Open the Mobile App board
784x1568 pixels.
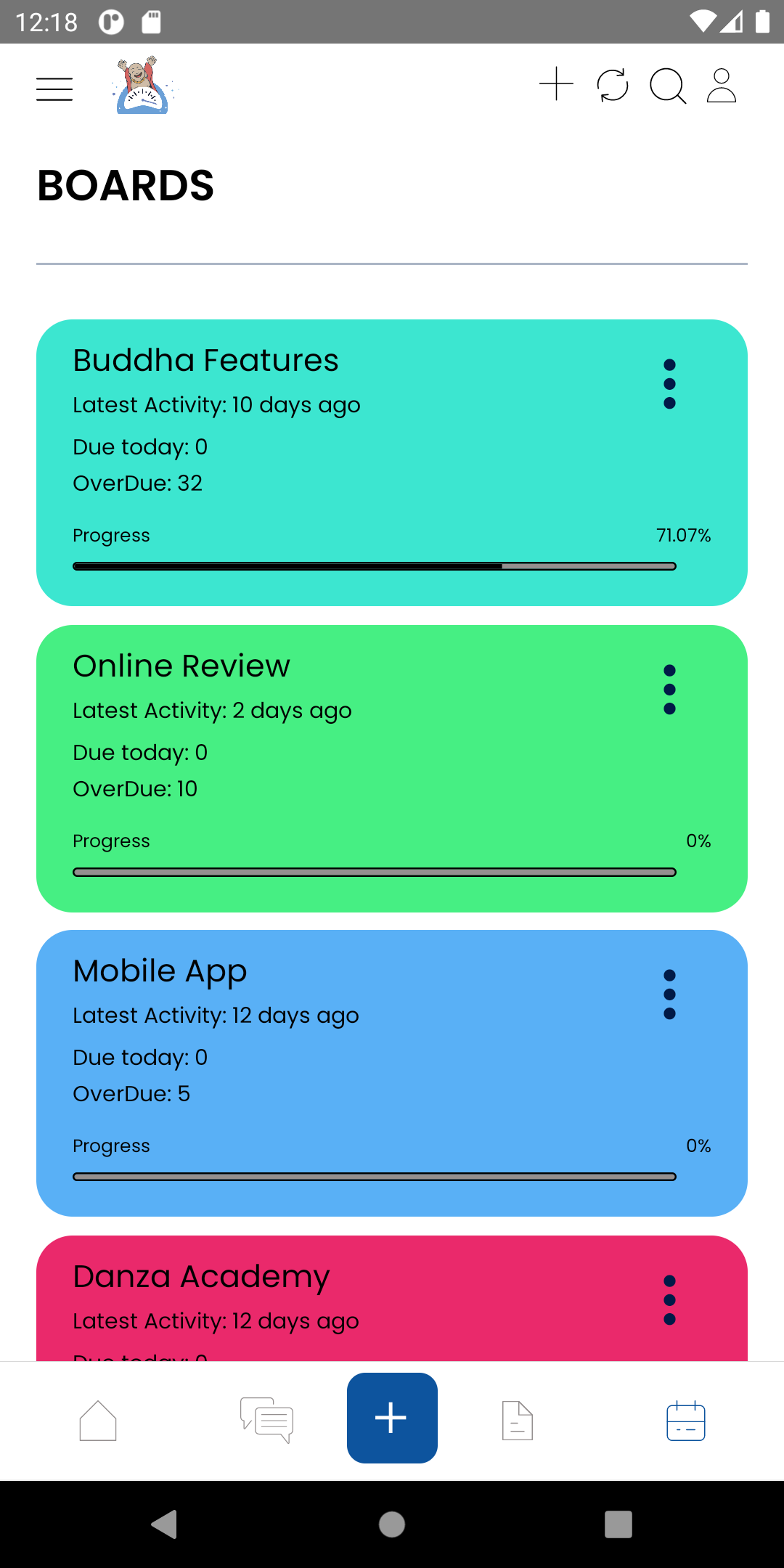[x=392, y=1073]
